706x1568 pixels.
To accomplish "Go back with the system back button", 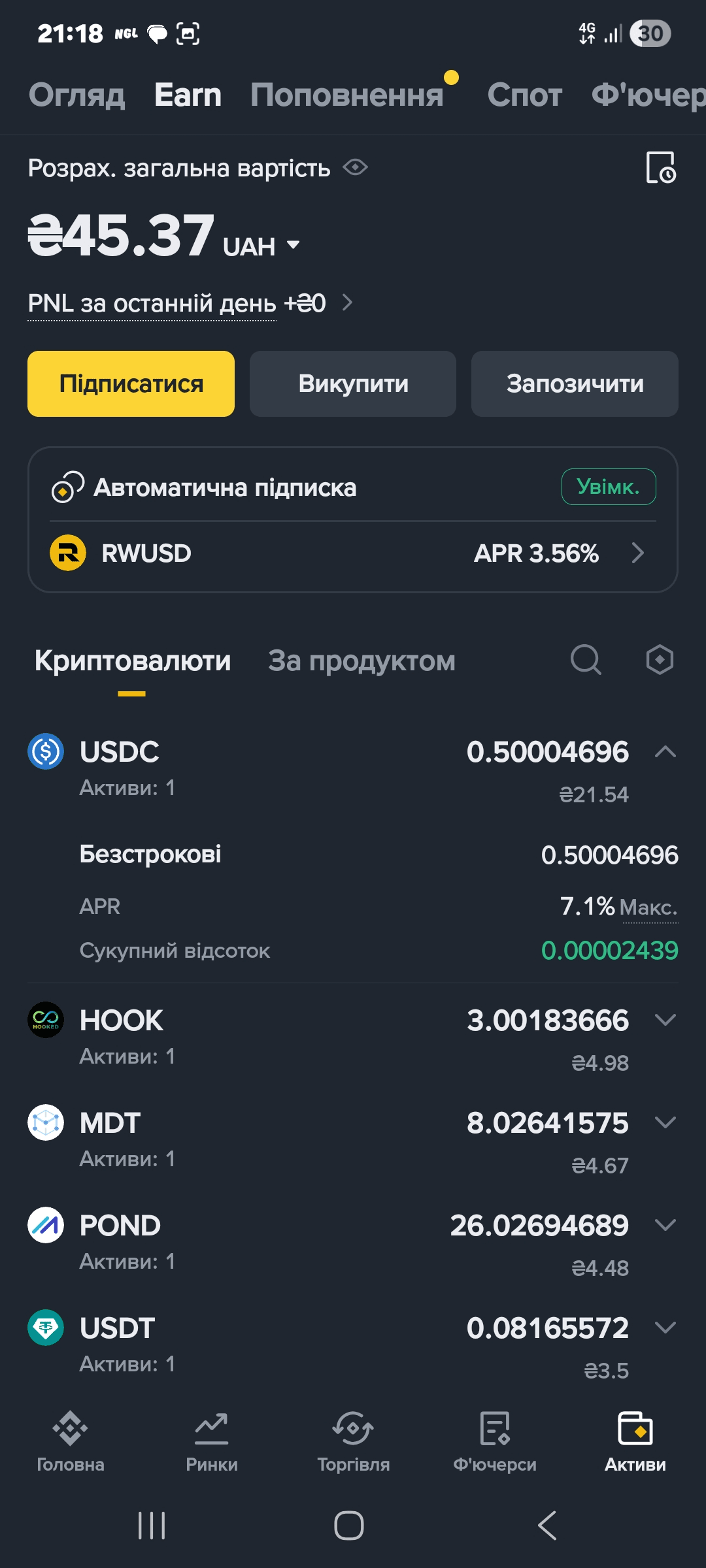I will (547, 1526).
